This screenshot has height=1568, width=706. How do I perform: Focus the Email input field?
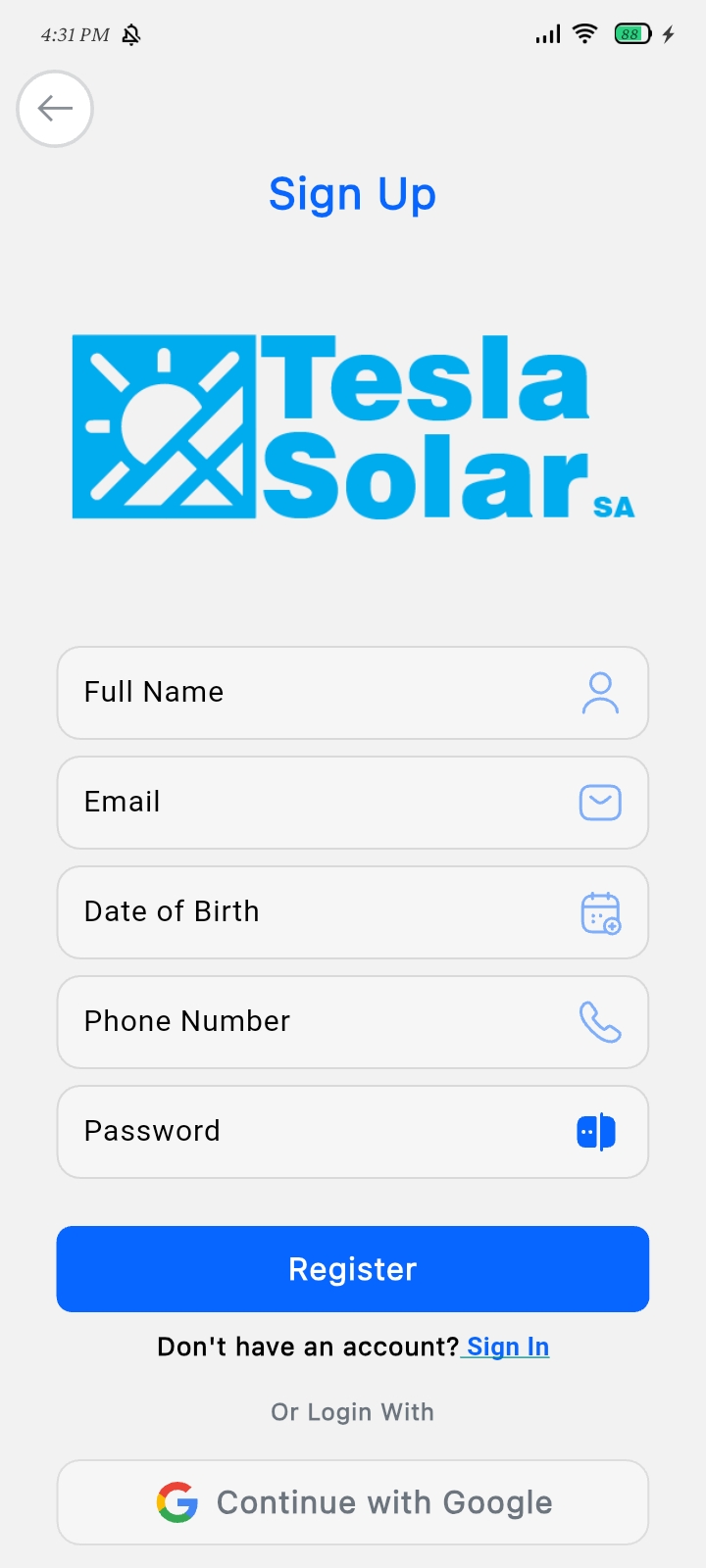[353, 803]
